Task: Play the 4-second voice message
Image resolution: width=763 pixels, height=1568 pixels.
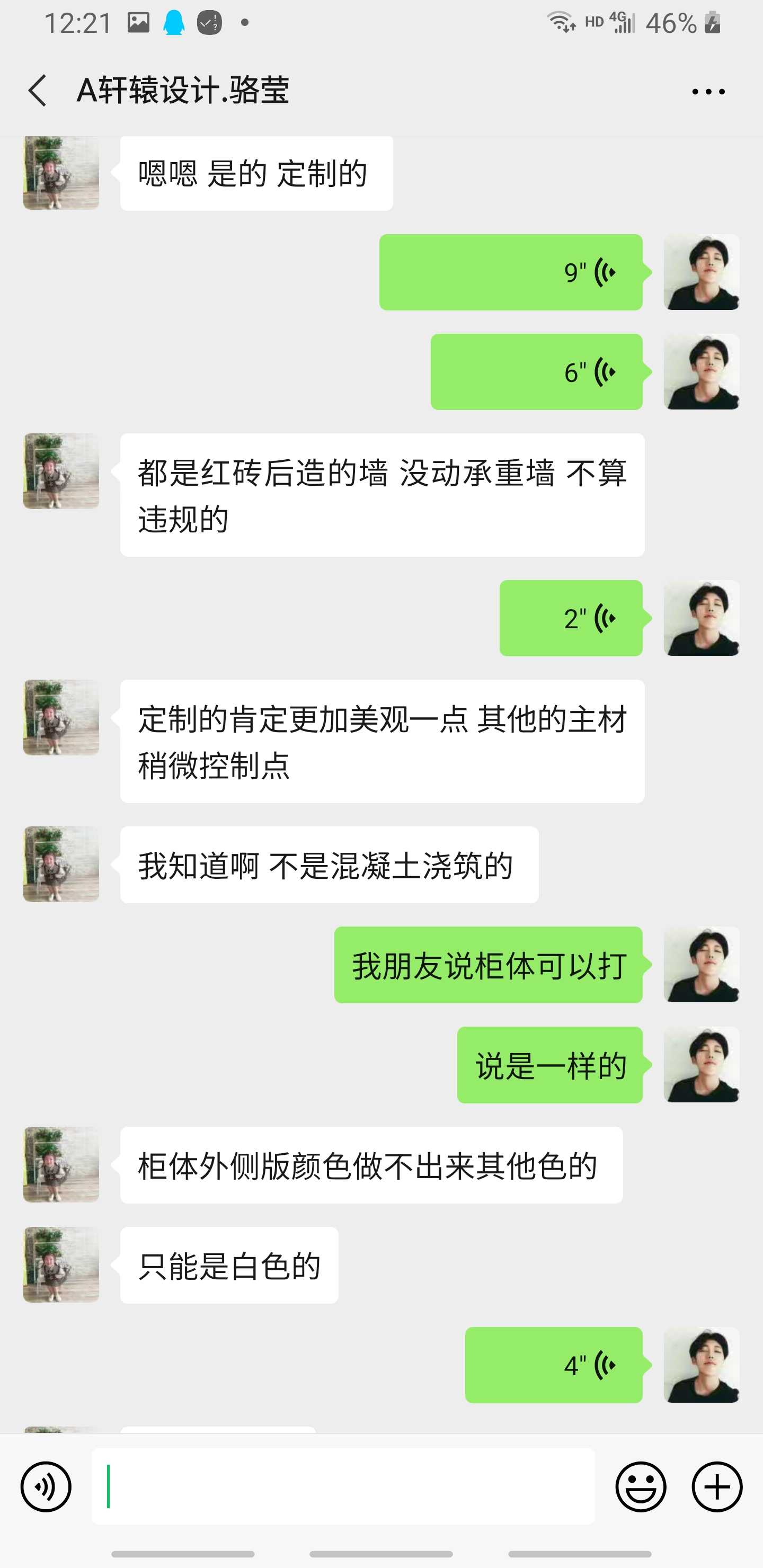Action: [x=554, y=1365]
